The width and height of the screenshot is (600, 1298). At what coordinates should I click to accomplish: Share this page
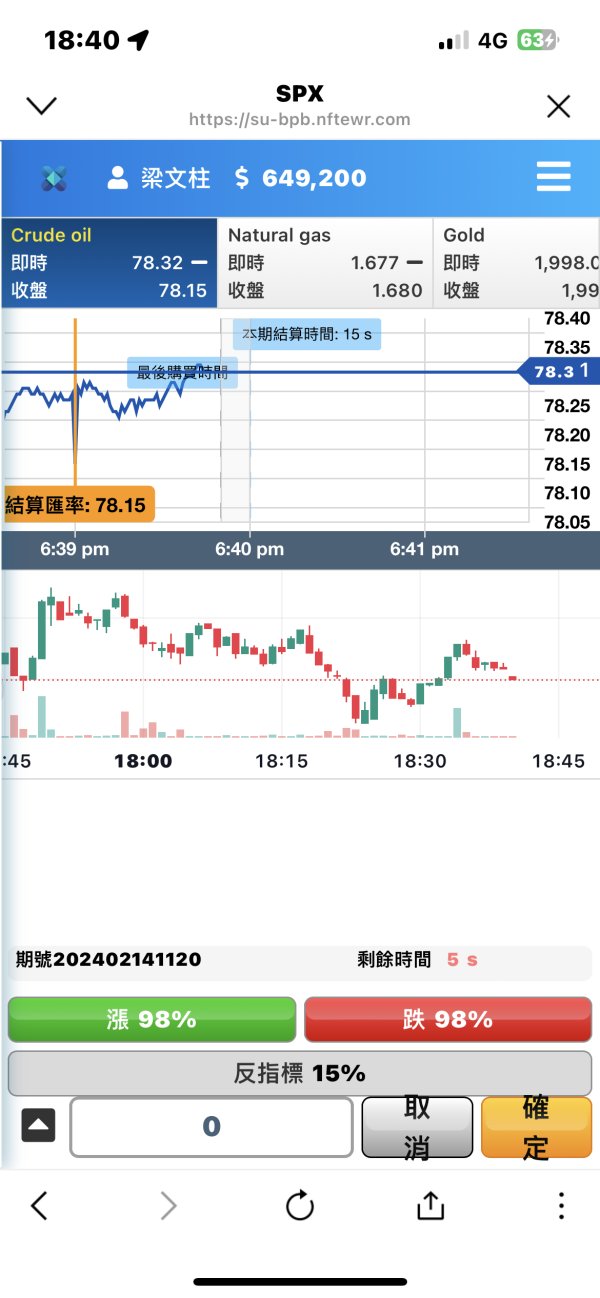(430, 1205)
